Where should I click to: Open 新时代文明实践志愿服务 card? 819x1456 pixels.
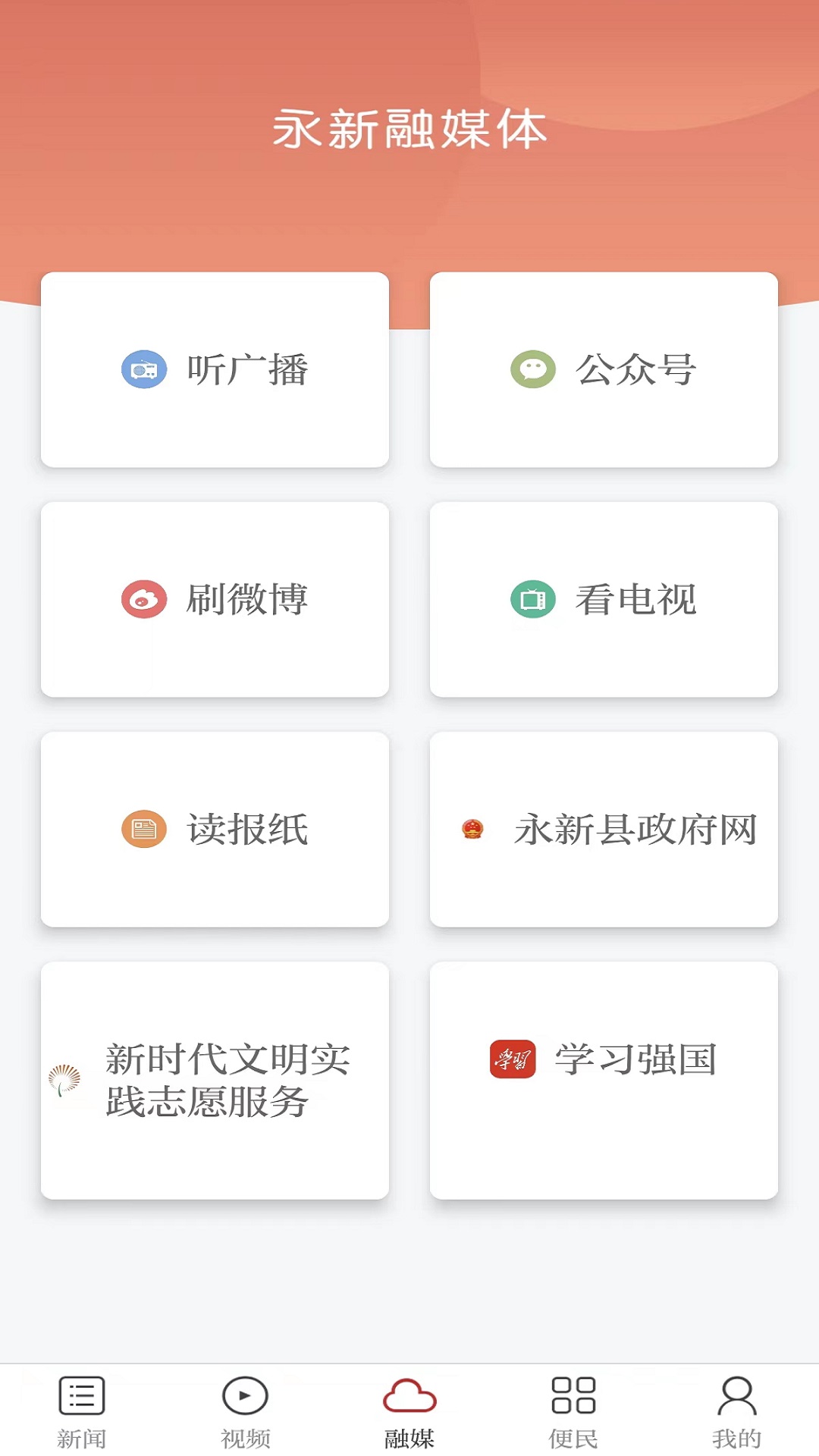215,1080
